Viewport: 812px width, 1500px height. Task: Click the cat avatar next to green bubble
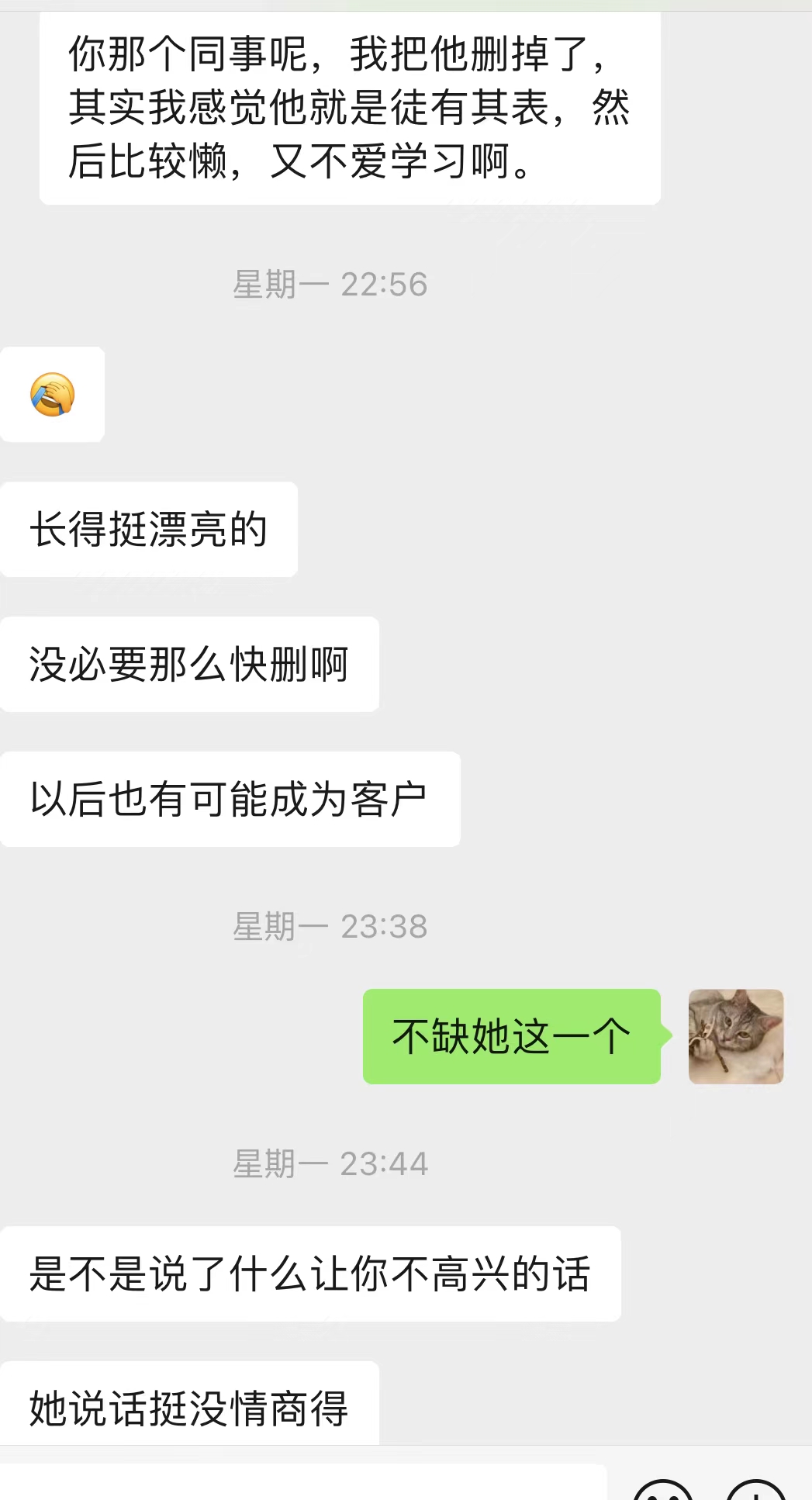click(x=734, y=1038)
